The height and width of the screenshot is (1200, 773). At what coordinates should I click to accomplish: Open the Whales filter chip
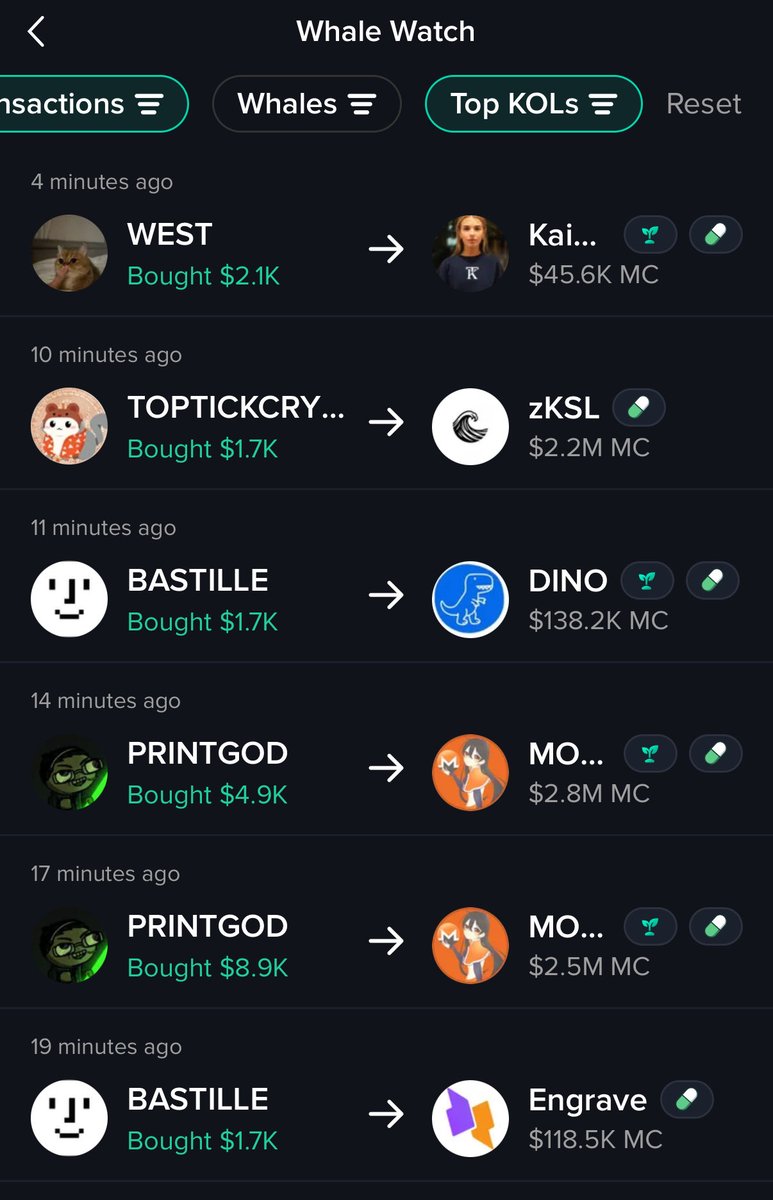coord(306,104)
